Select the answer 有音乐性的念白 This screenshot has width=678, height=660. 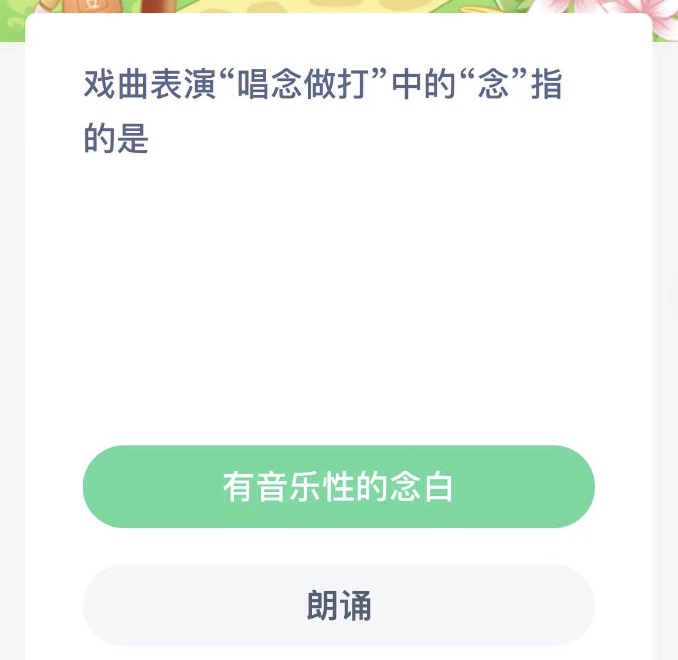tap(338, 487)
